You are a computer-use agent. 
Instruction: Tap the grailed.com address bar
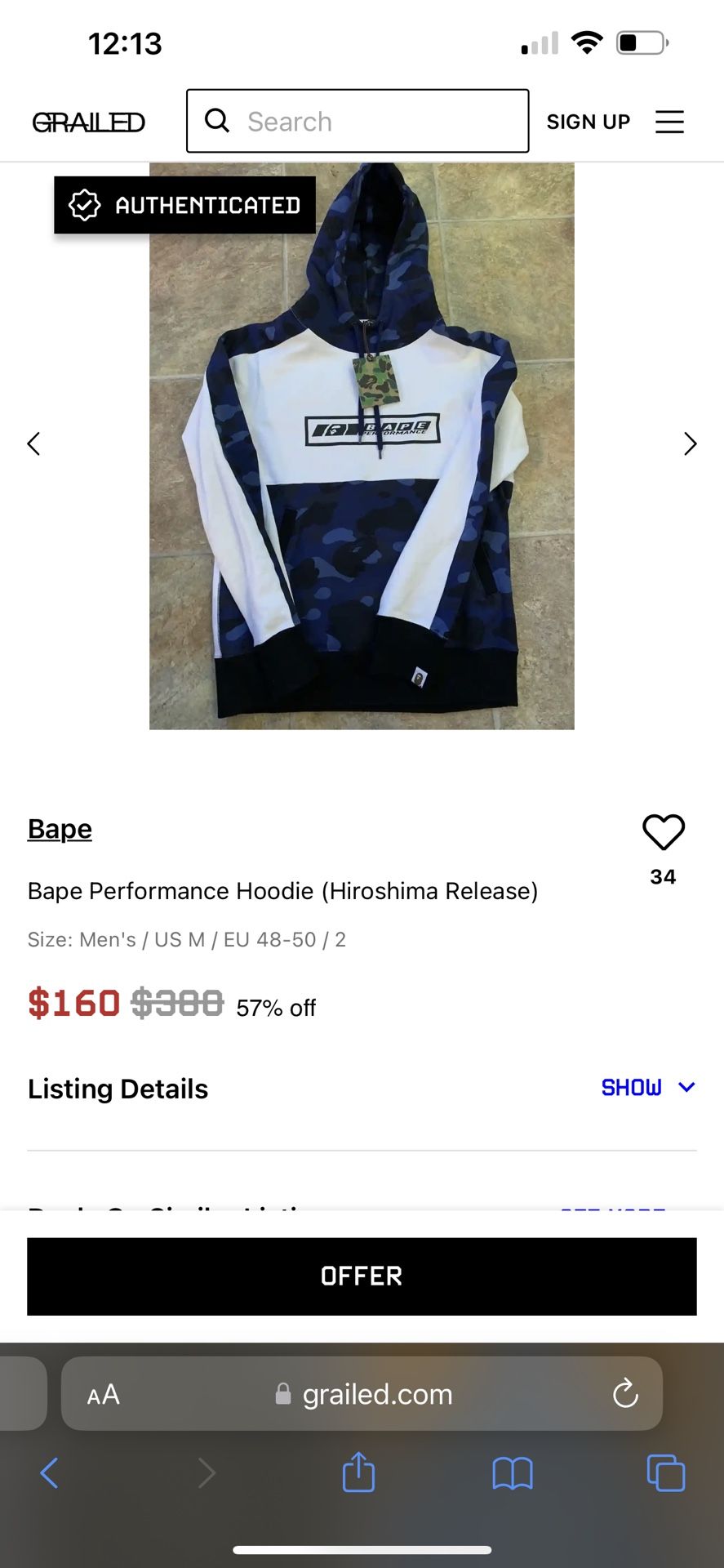375,1394
